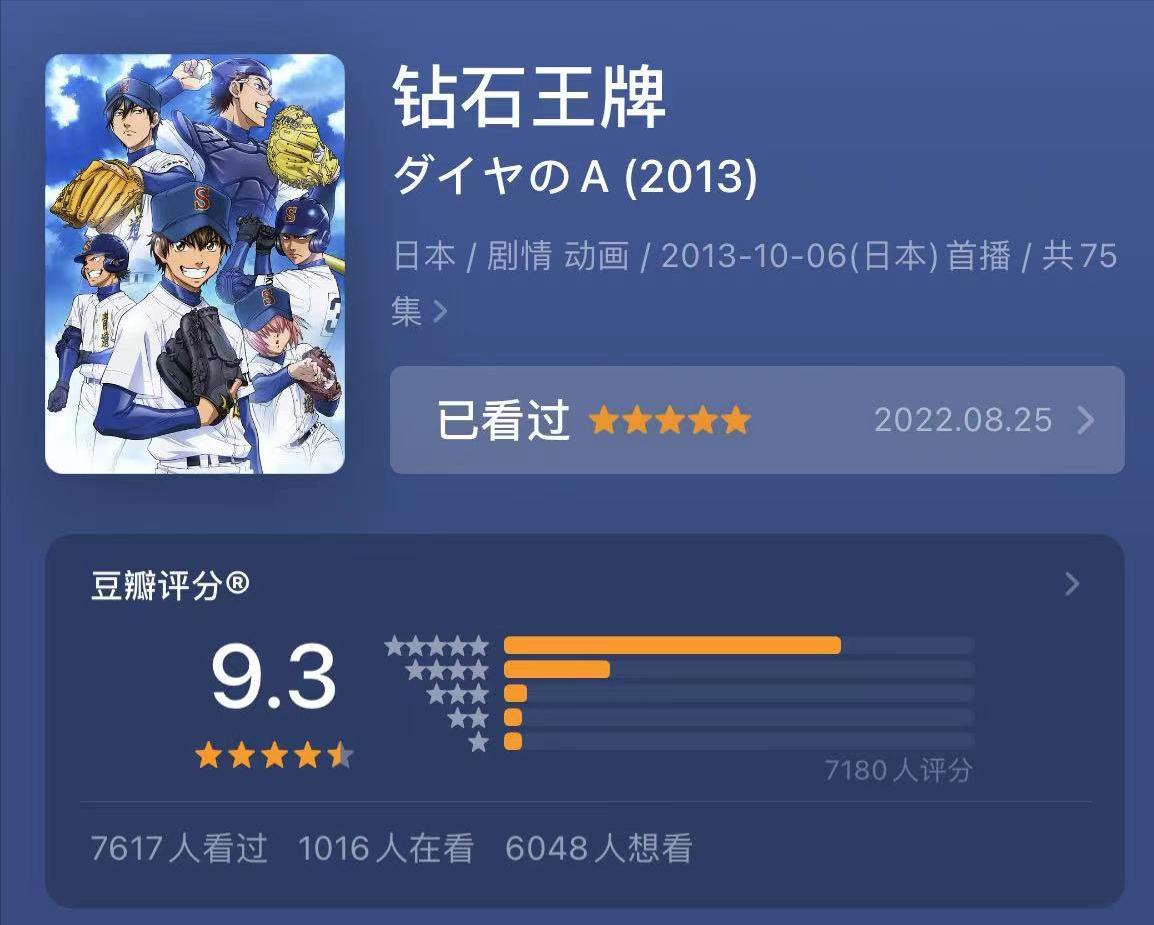Open the 钻石王牌 poster image
This screenshot has height=925, width=1154.
click(195, 263)
